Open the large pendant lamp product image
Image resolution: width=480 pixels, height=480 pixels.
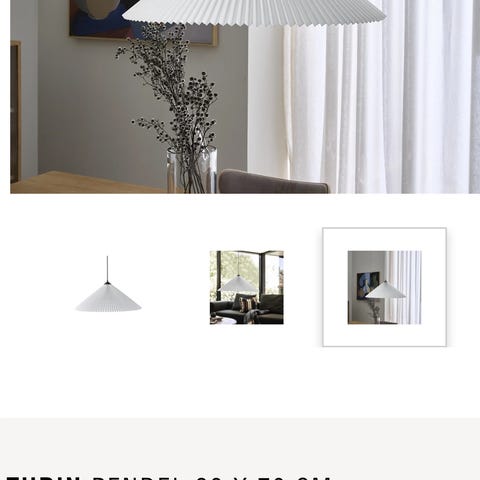pos(245,97)
